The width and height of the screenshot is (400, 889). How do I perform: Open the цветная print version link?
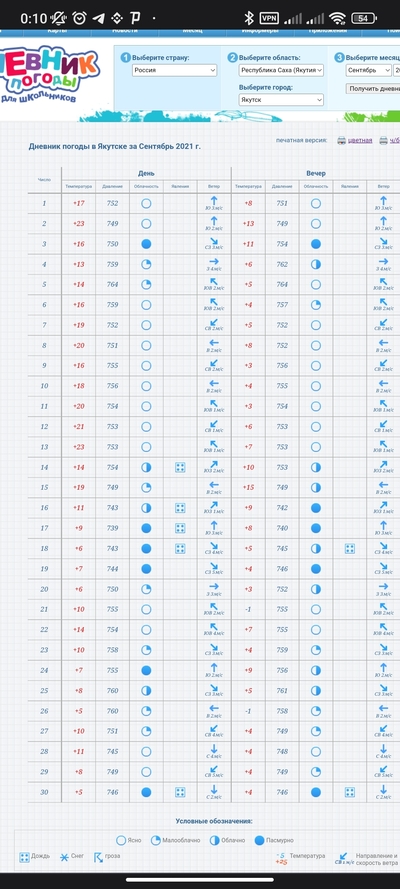(360, 140)
